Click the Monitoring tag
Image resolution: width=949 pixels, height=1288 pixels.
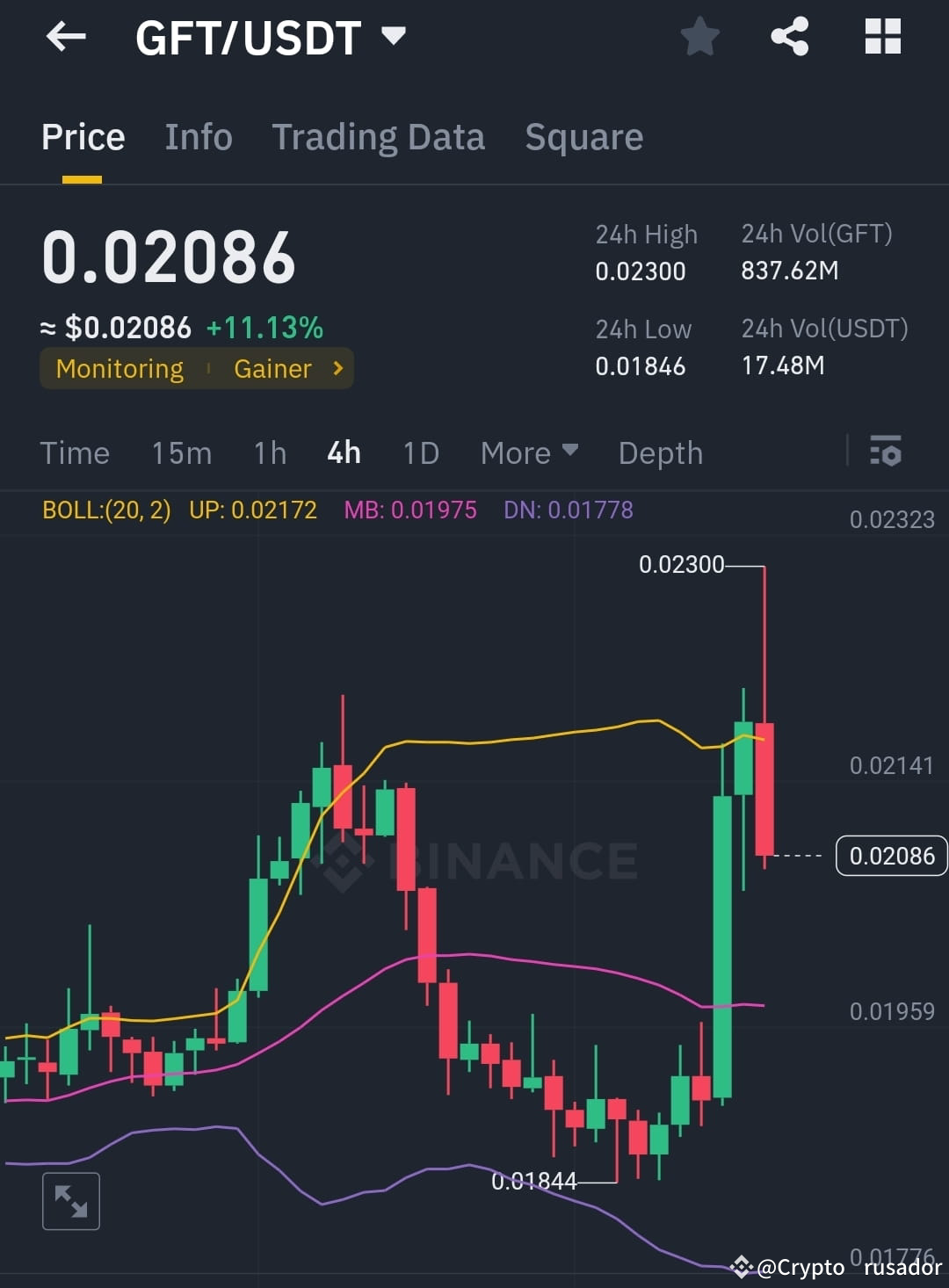coord(119,369)
